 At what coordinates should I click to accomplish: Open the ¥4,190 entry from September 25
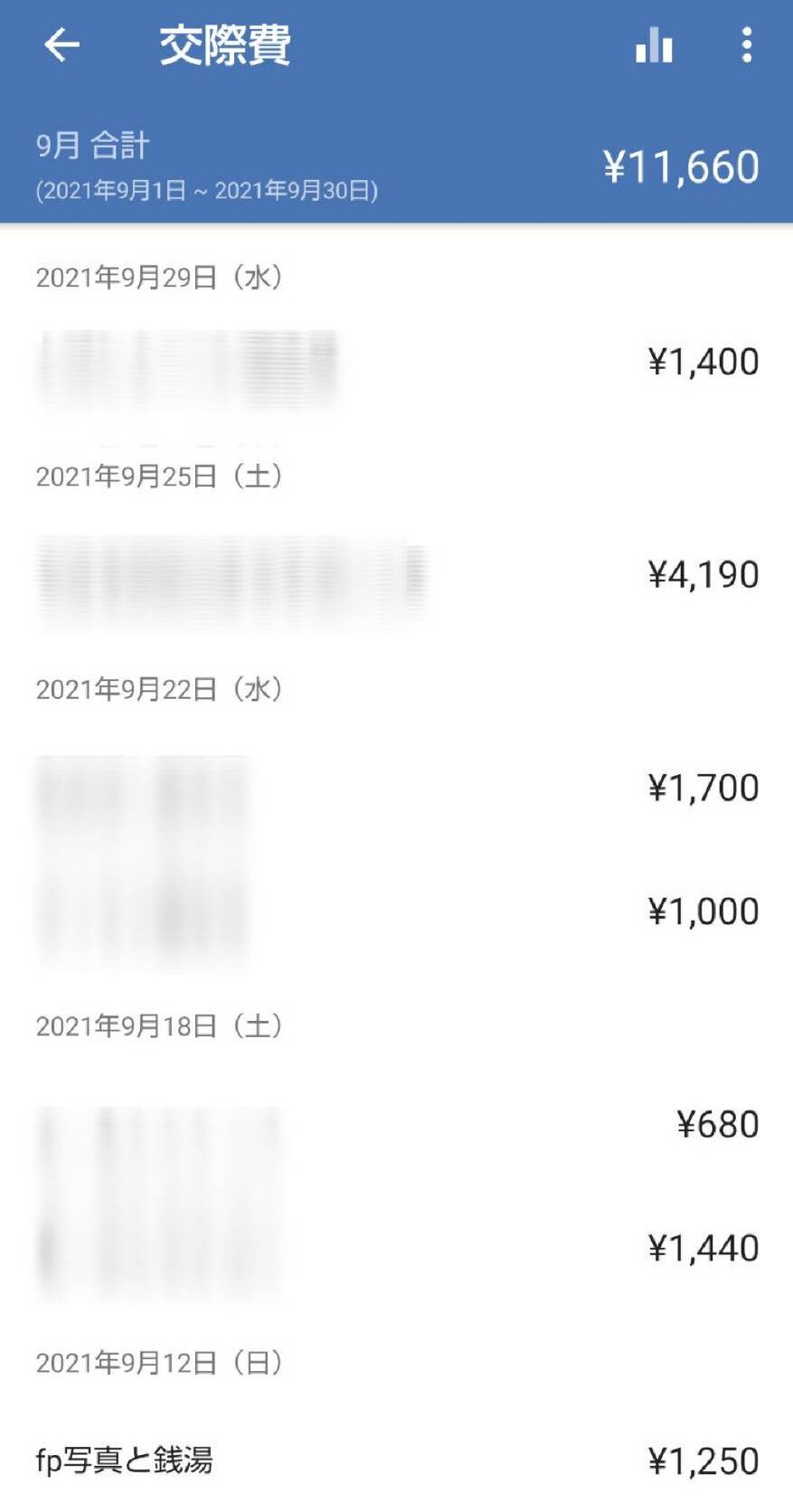396,575
